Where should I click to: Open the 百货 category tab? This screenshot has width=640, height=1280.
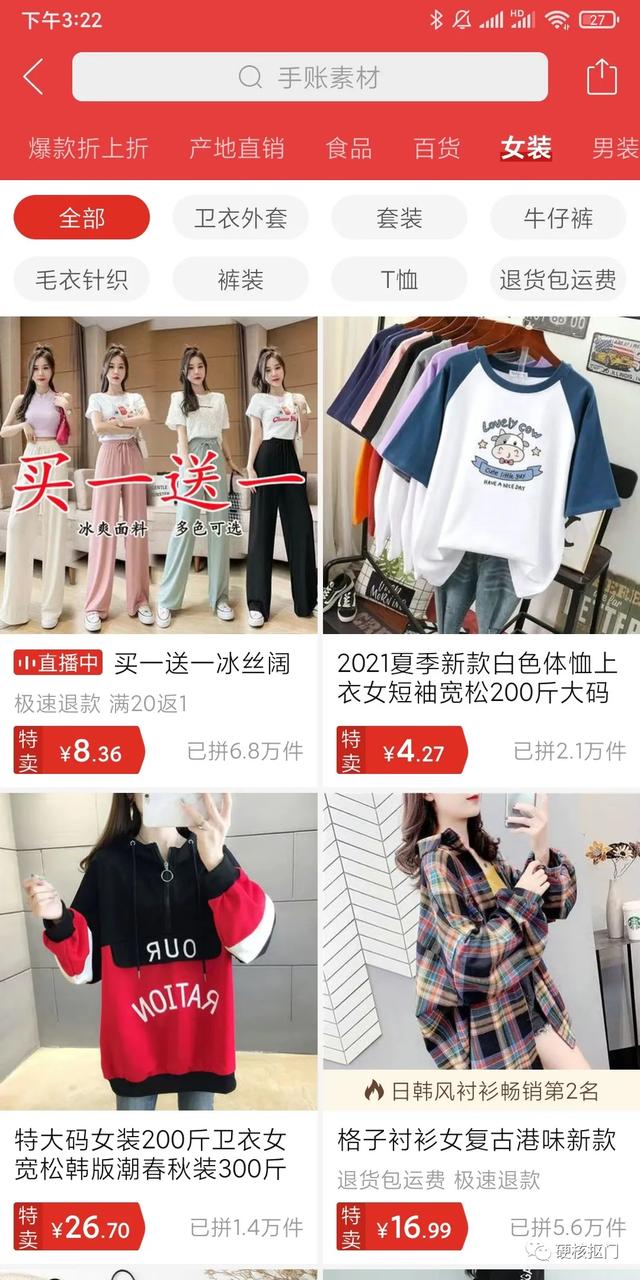[x=437, y=149]
